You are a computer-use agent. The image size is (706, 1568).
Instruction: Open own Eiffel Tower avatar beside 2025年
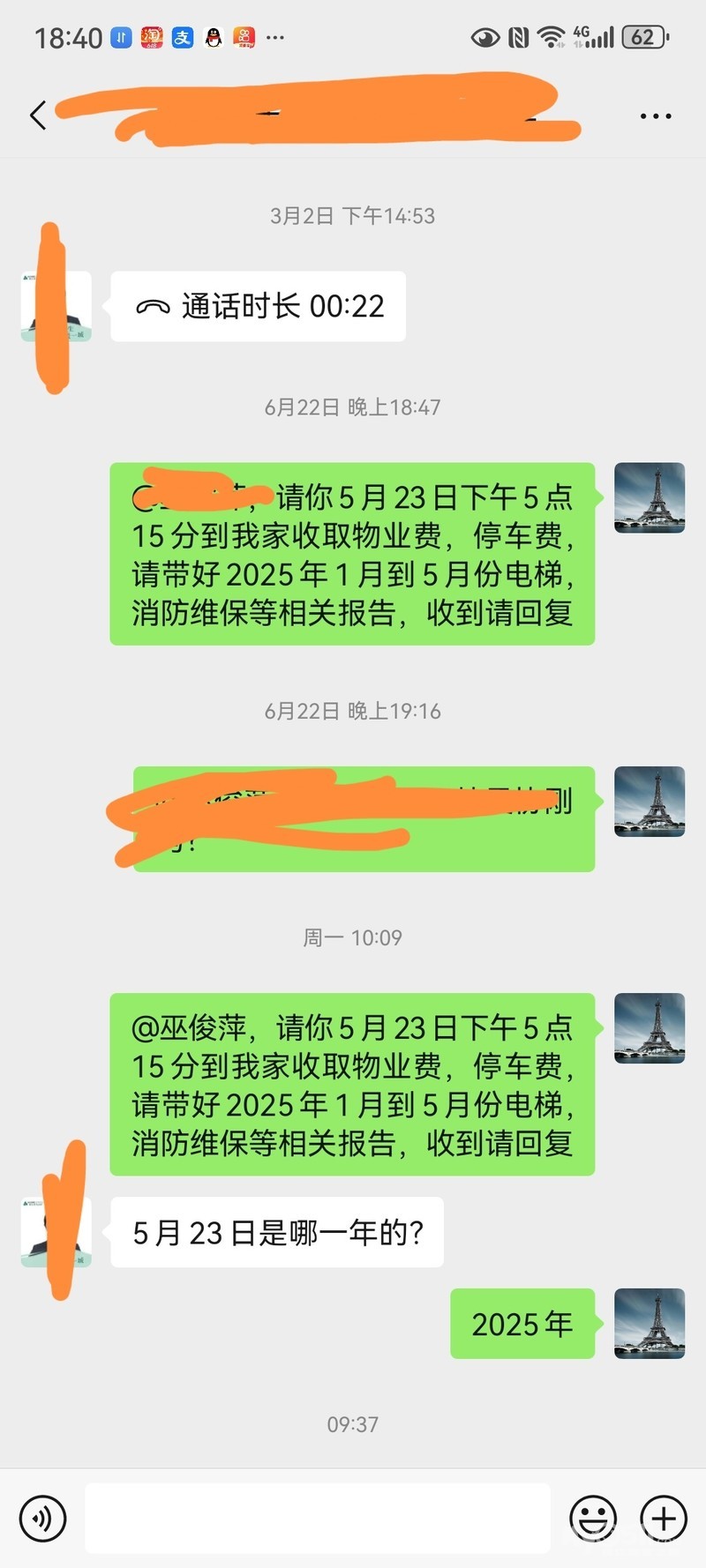[650, 1323]
